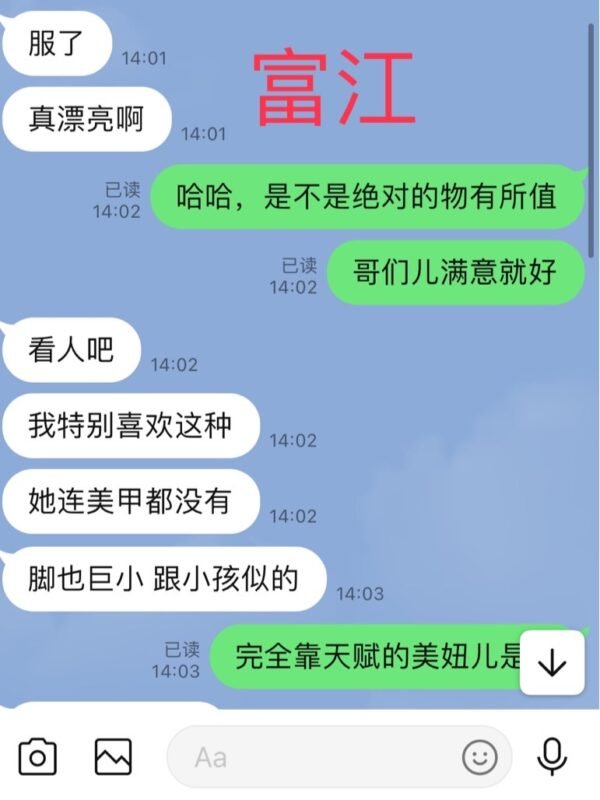Viewport: 600px width, 800px height.
Task: Open the emoji and sticker picker
Action: click(480, 757)
